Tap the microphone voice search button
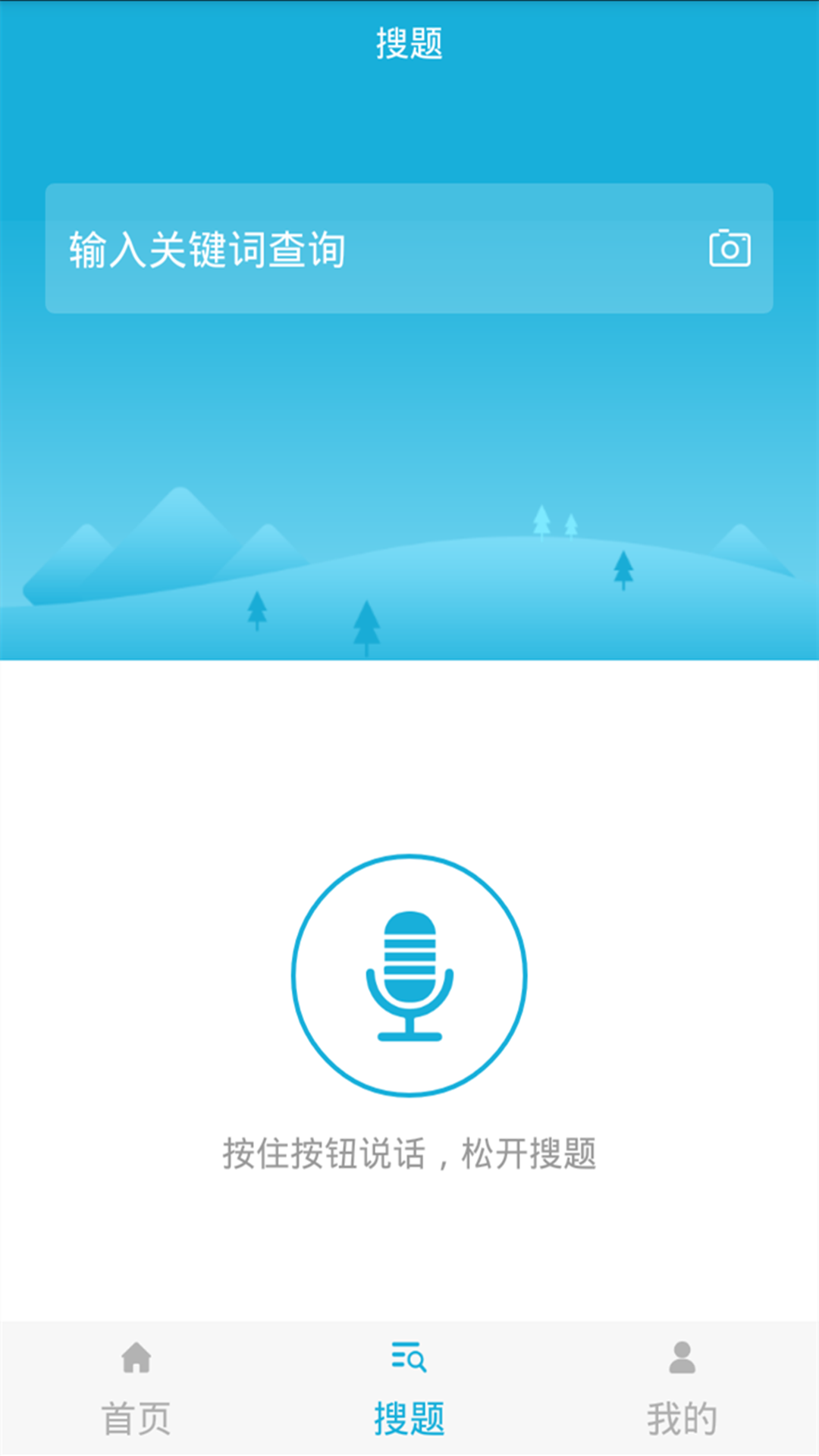 (409, 975)
